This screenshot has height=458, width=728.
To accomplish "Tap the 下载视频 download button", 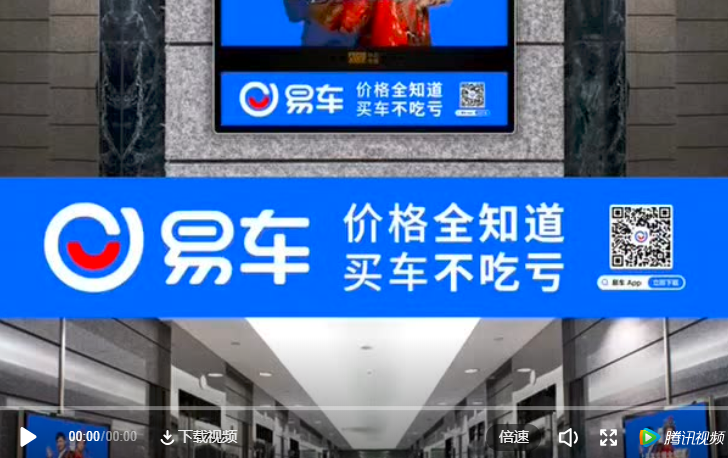I will click(199, 437).
